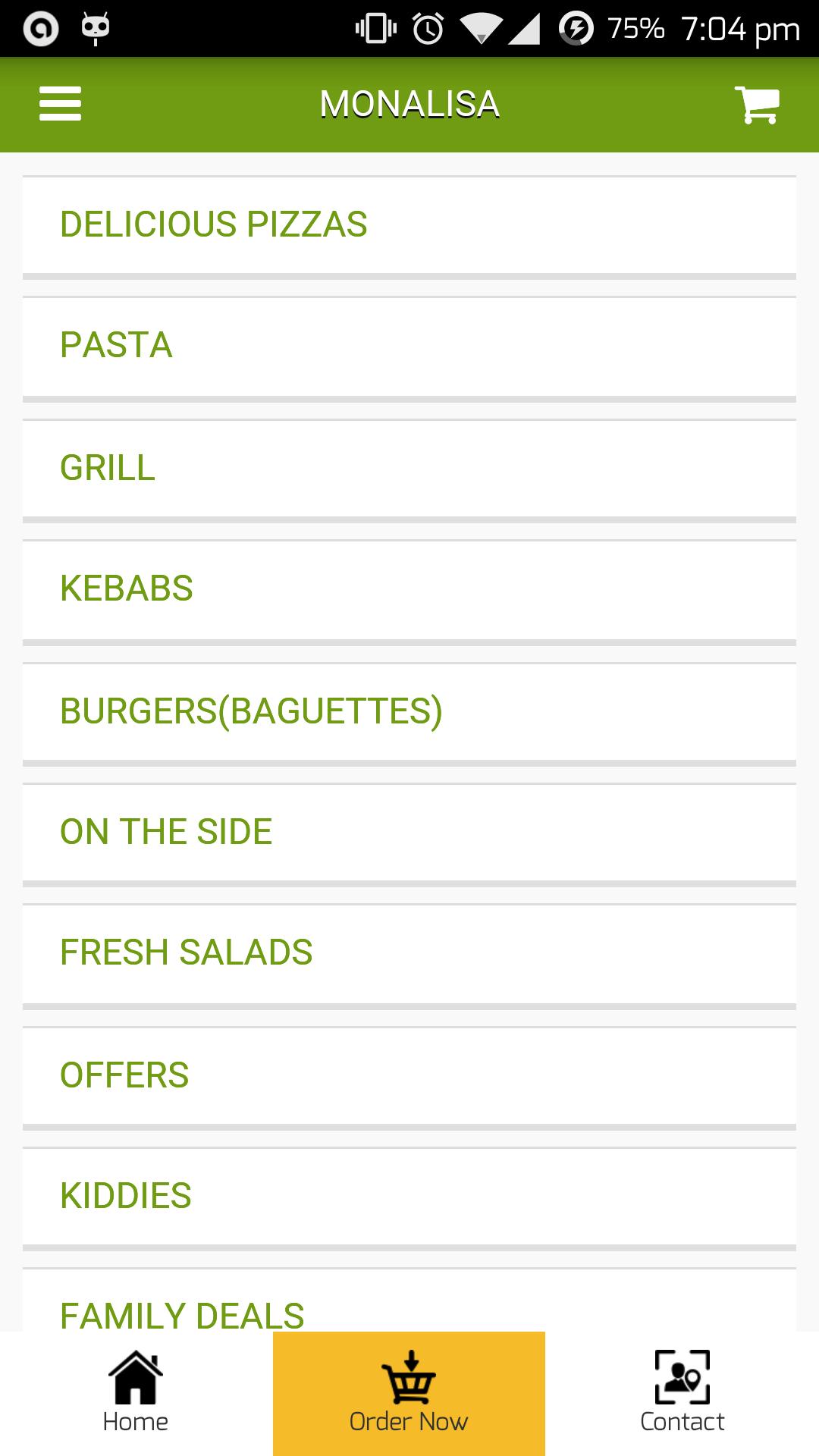The height and width of the screenshot is (1456, 819).
Task: Open the hamburger drawer menu
Action: point(61,104)
